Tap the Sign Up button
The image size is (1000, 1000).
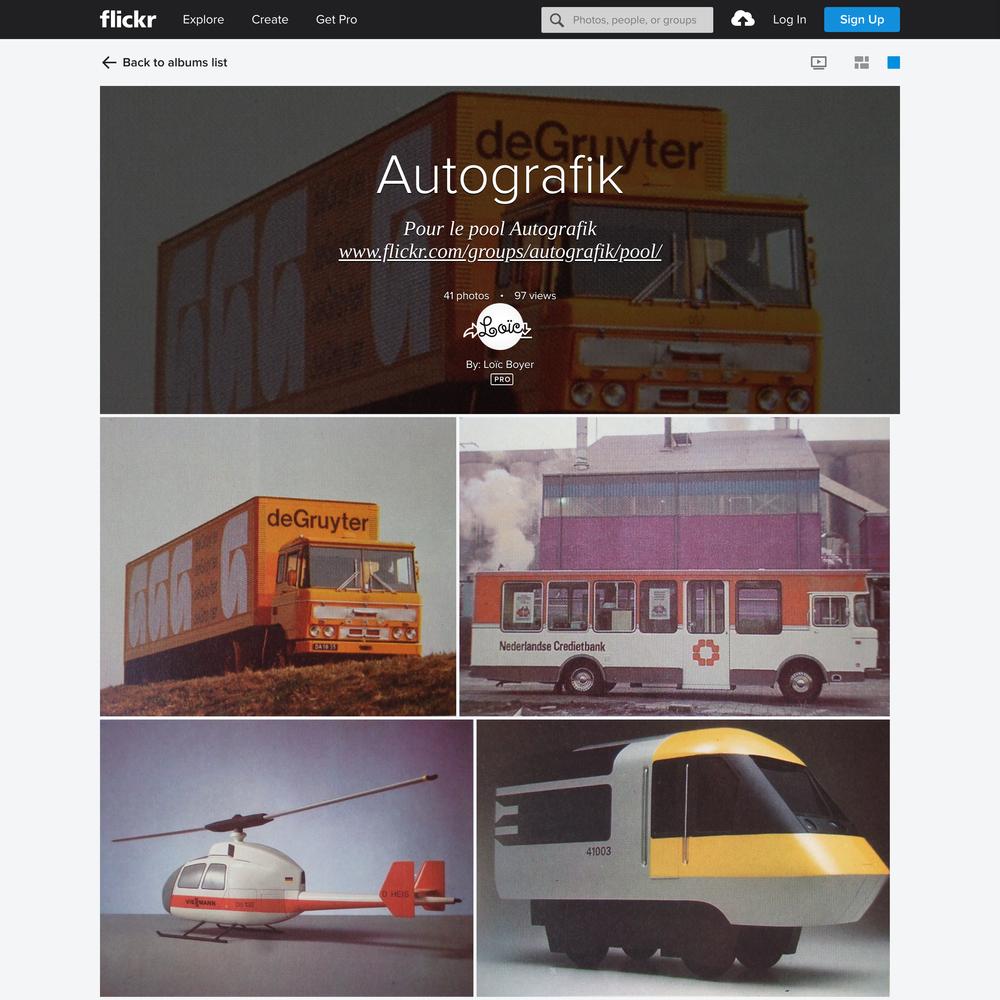[861, 19]
